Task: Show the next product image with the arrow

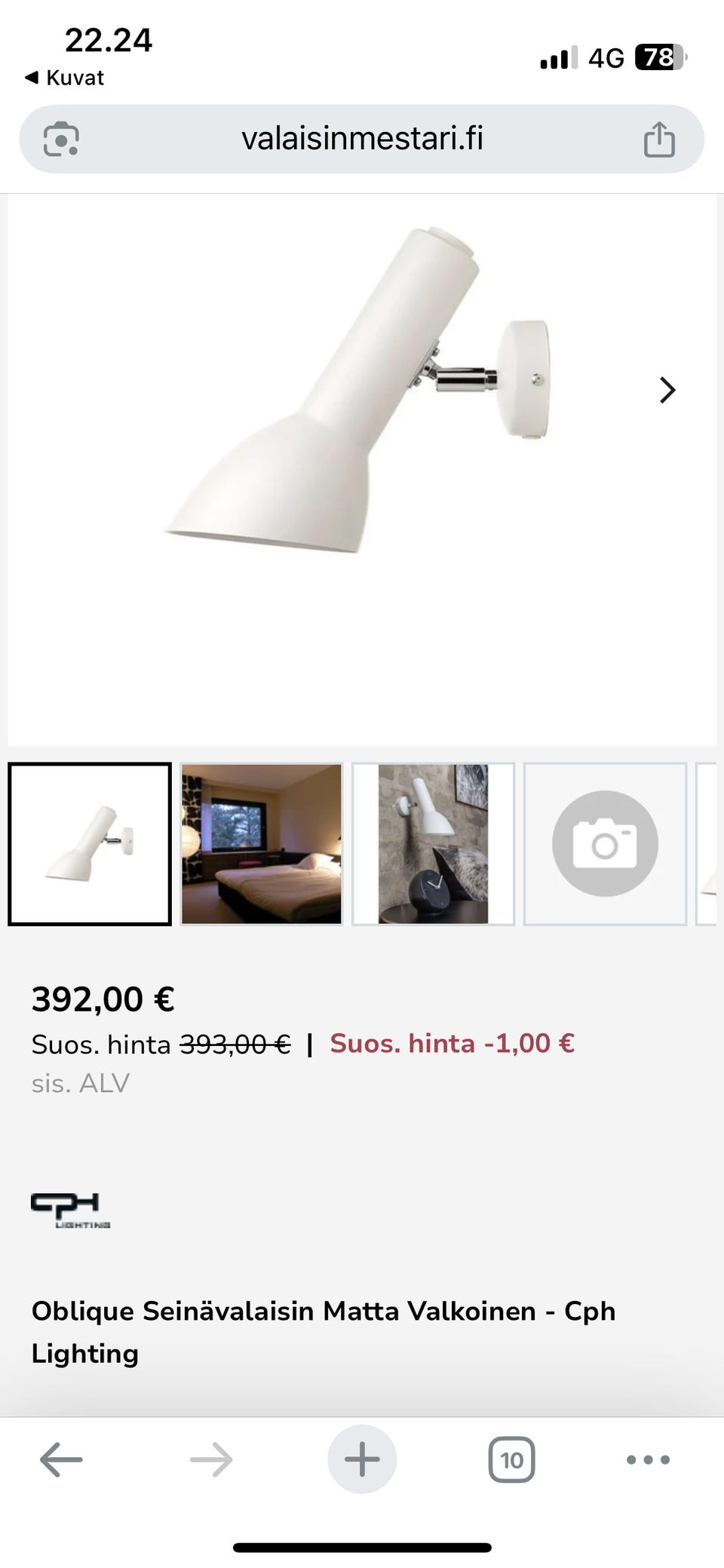Action: pos(667,390)
